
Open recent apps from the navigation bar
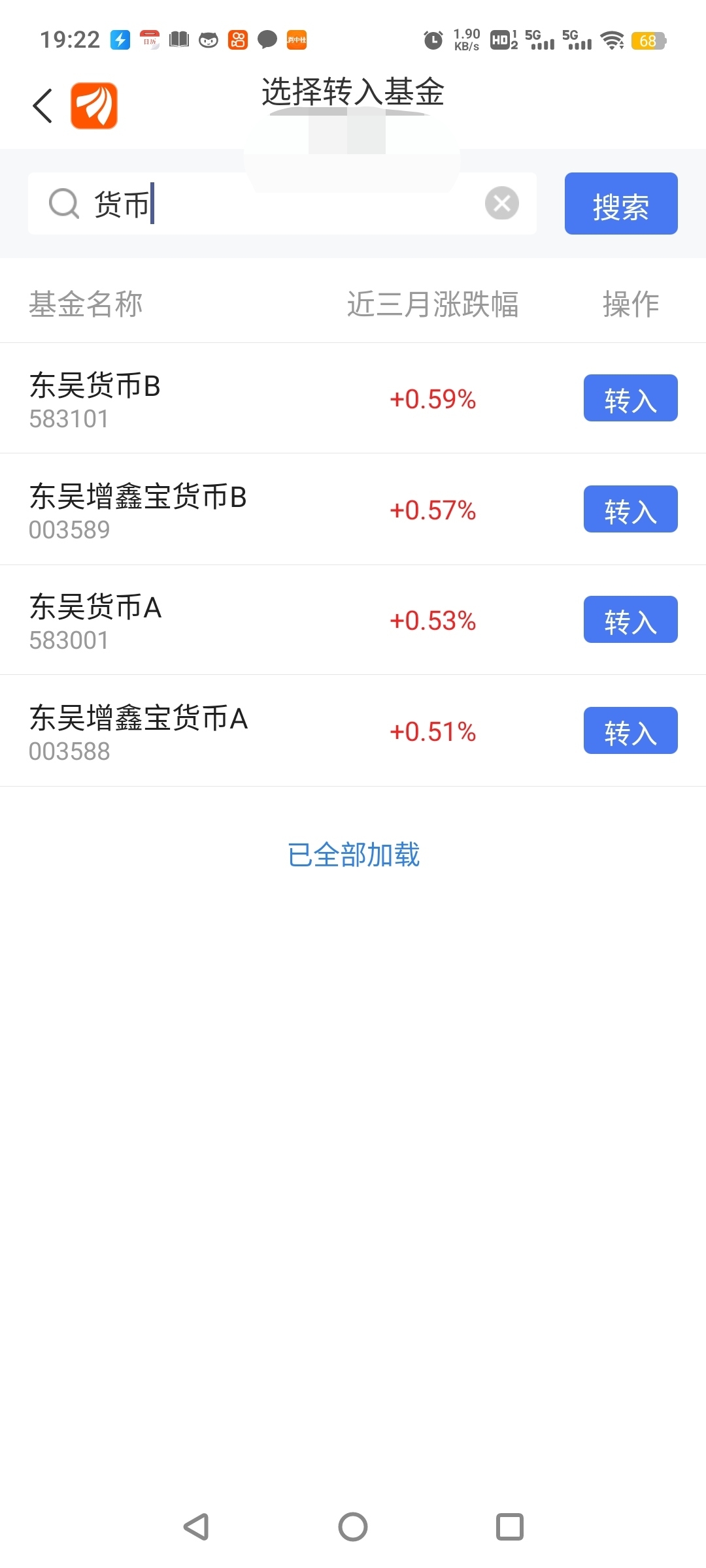[510, 1527]
